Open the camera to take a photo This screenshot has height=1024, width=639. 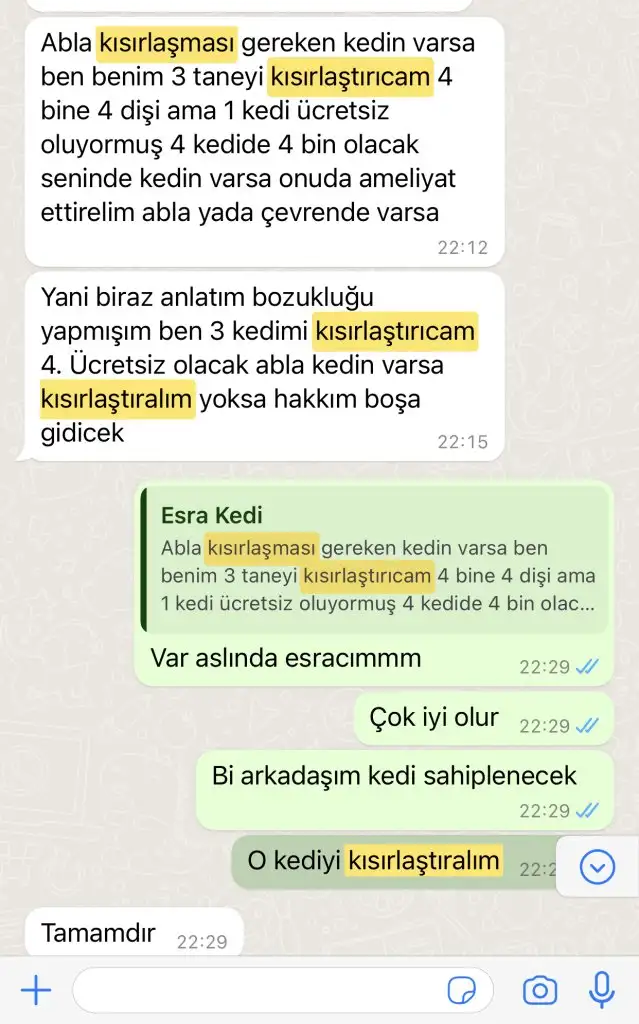coord(540,991)
